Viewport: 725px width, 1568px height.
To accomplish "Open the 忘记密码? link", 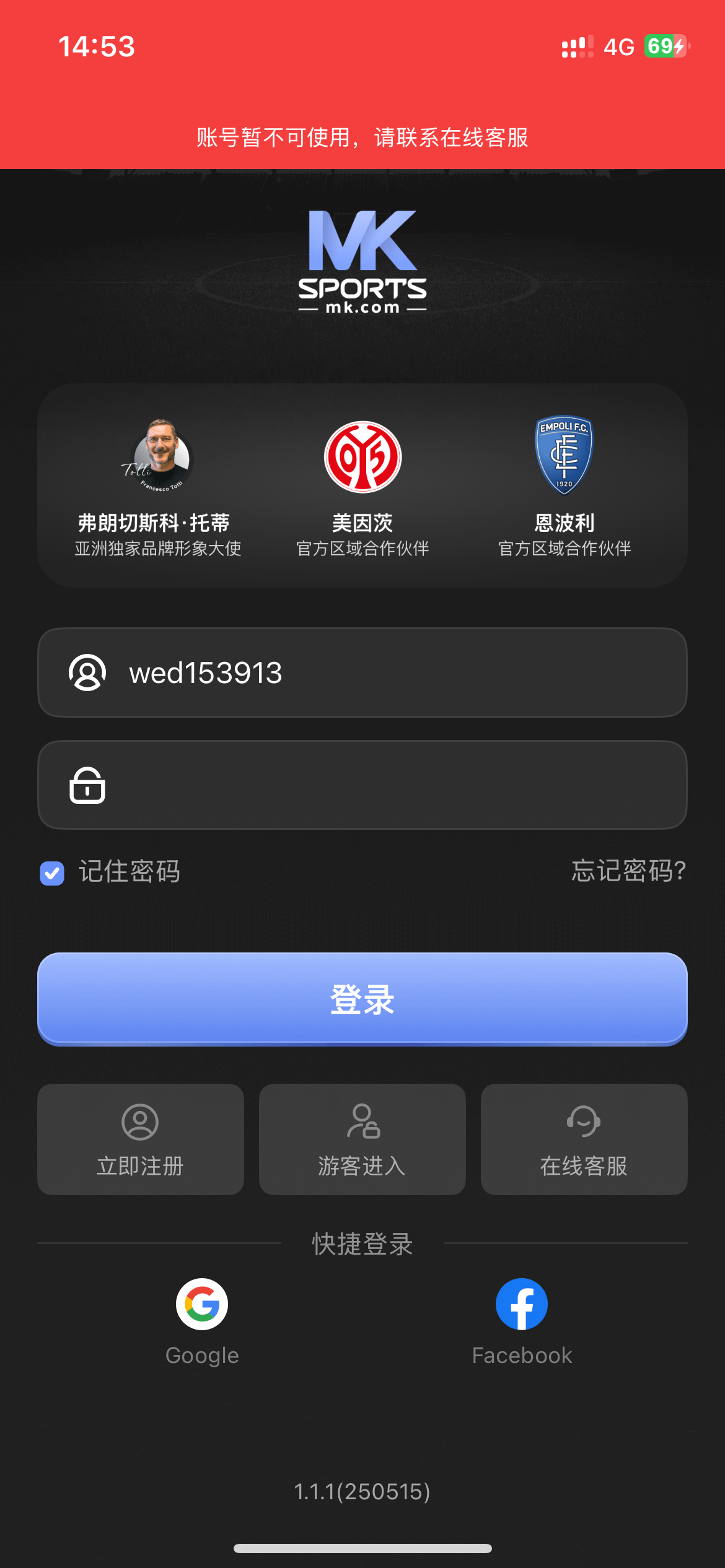I will click(x=628, y=871).
